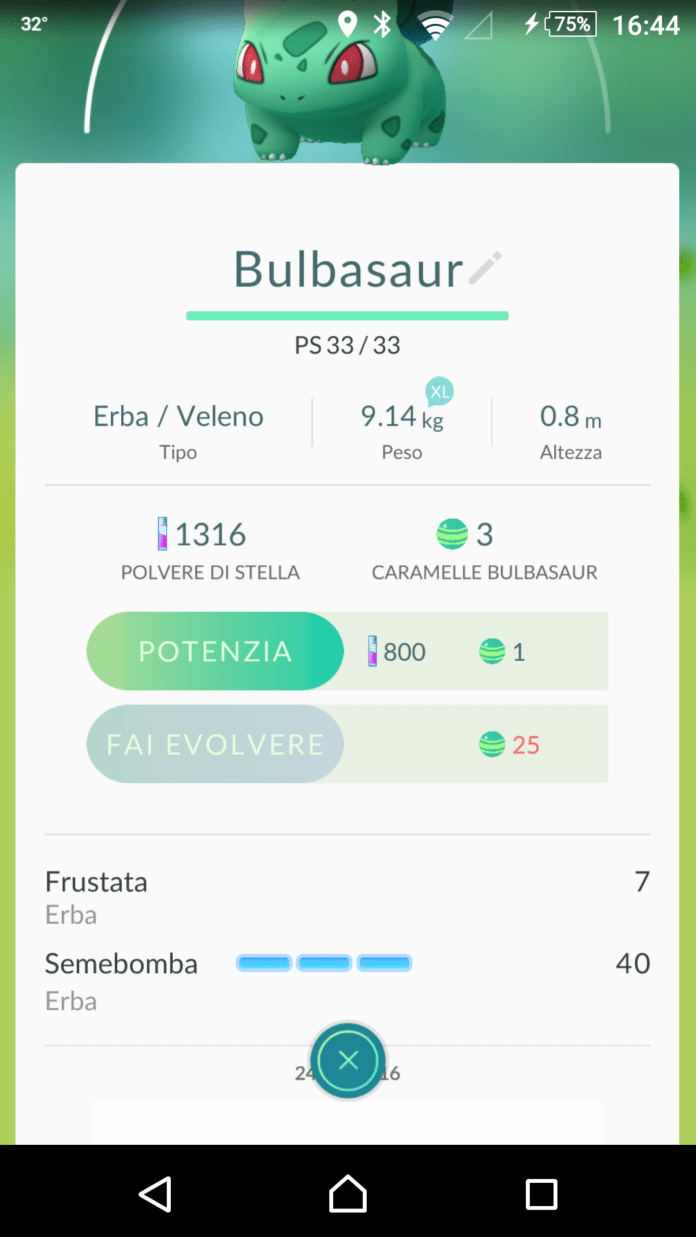Go back using the Android back button
This screenshot has width=696, height=1237.
tap(155, 1194)
